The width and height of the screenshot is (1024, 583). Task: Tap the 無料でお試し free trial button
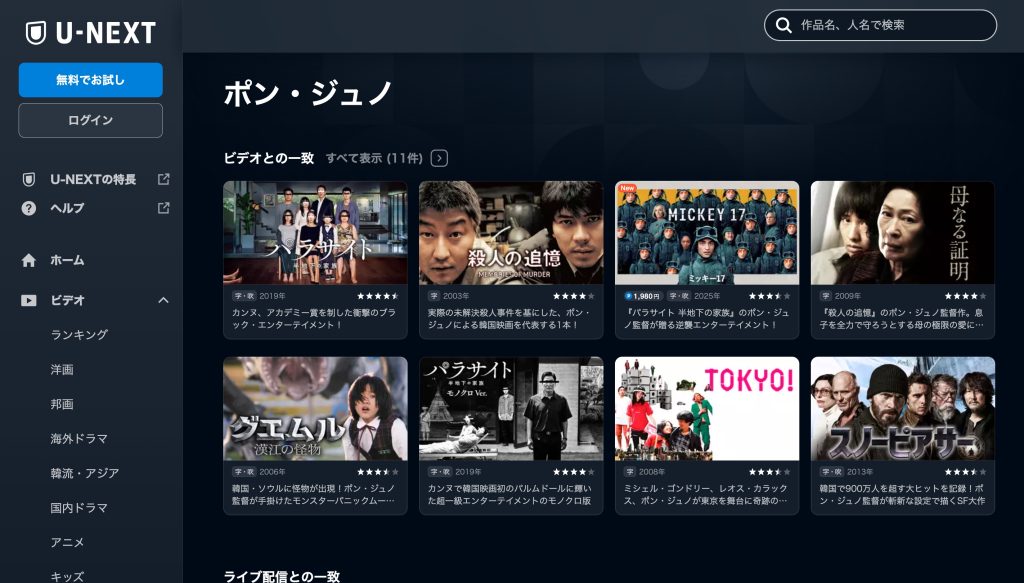tap(90, 80)
